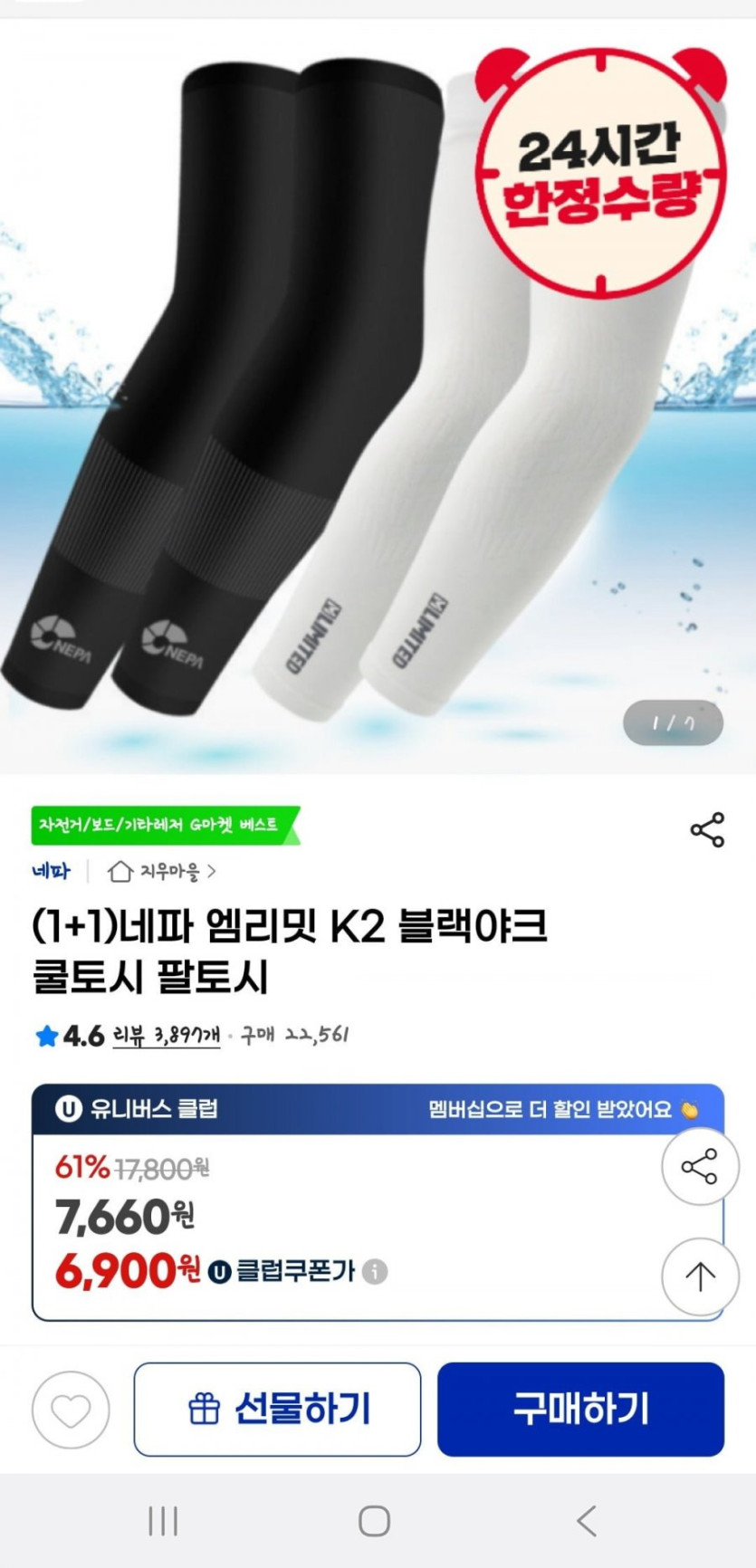View 클럽쿠폰가 info icon

pyautogui.click(x=375, y=1272)
